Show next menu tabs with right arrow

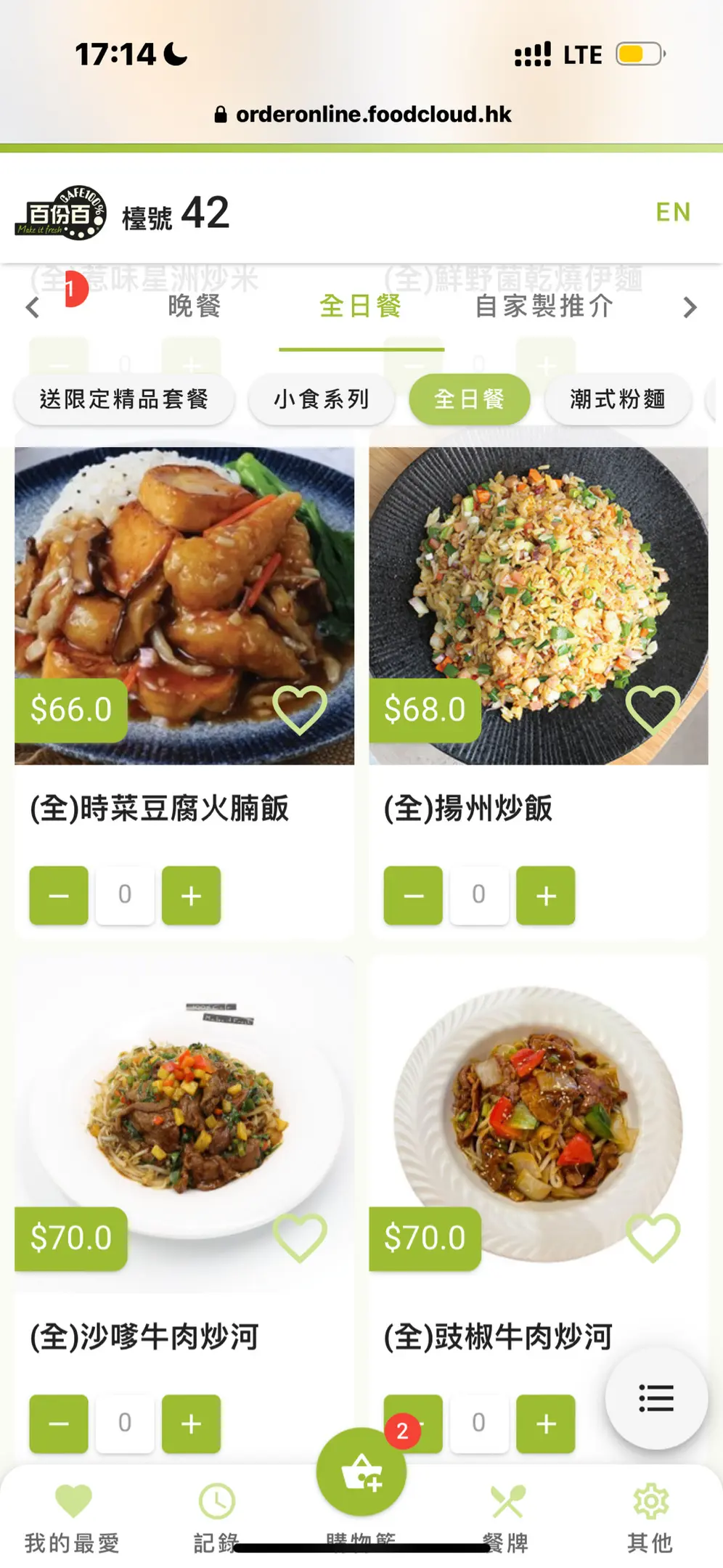pyautogui.click(x=690, y=307)
